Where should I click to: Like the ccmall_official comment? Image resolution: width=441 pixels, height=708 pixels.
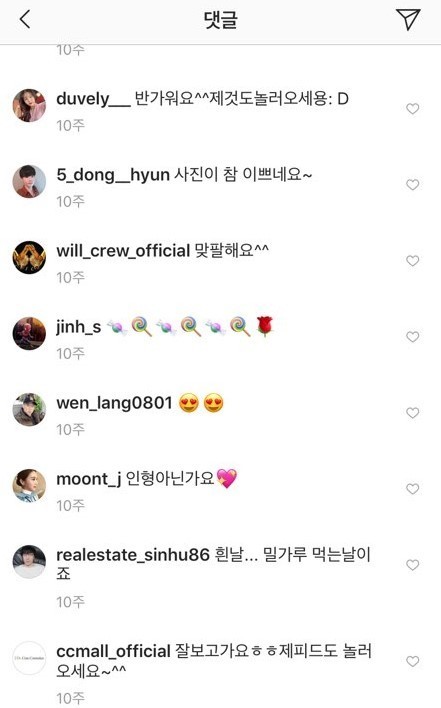(413, 661)
